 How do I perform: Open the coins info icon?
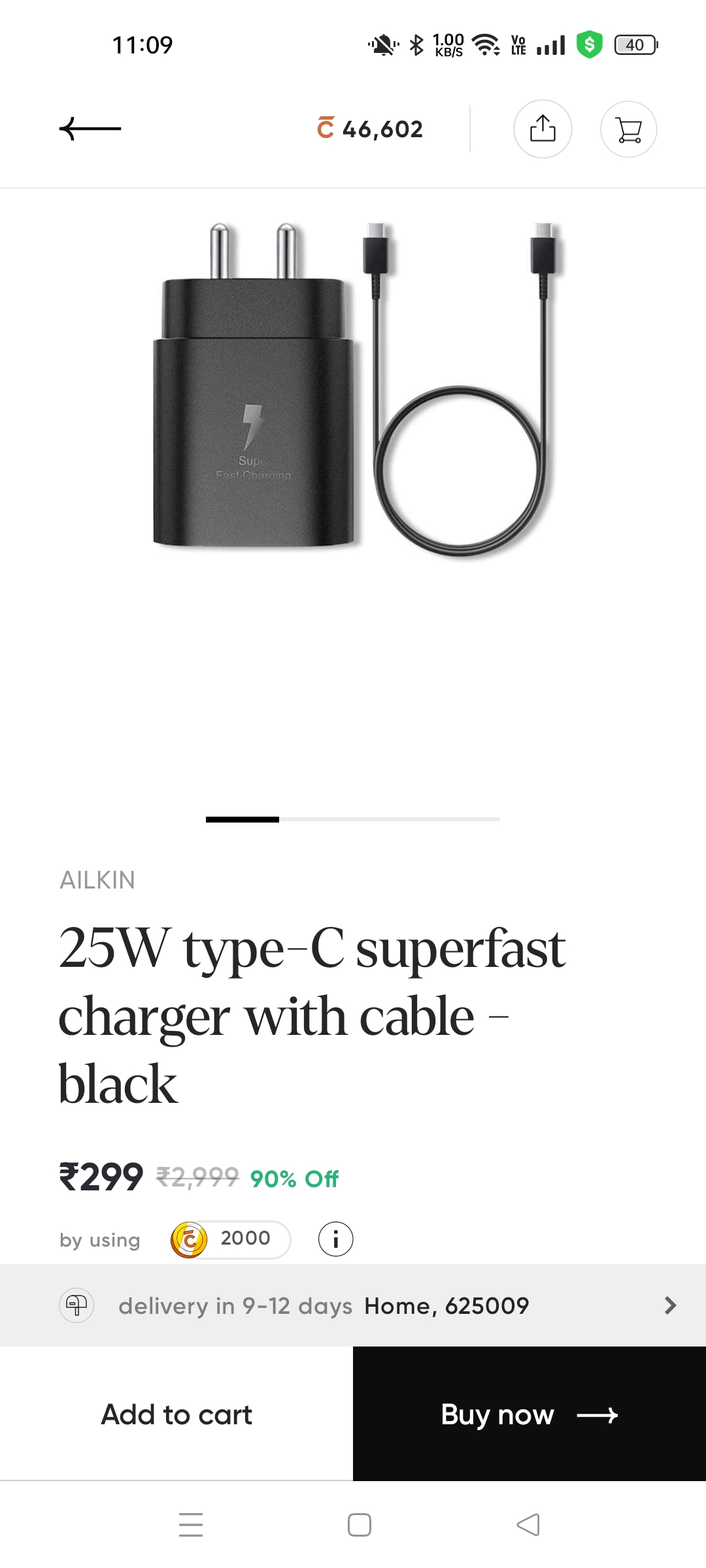pos(335,1239)
